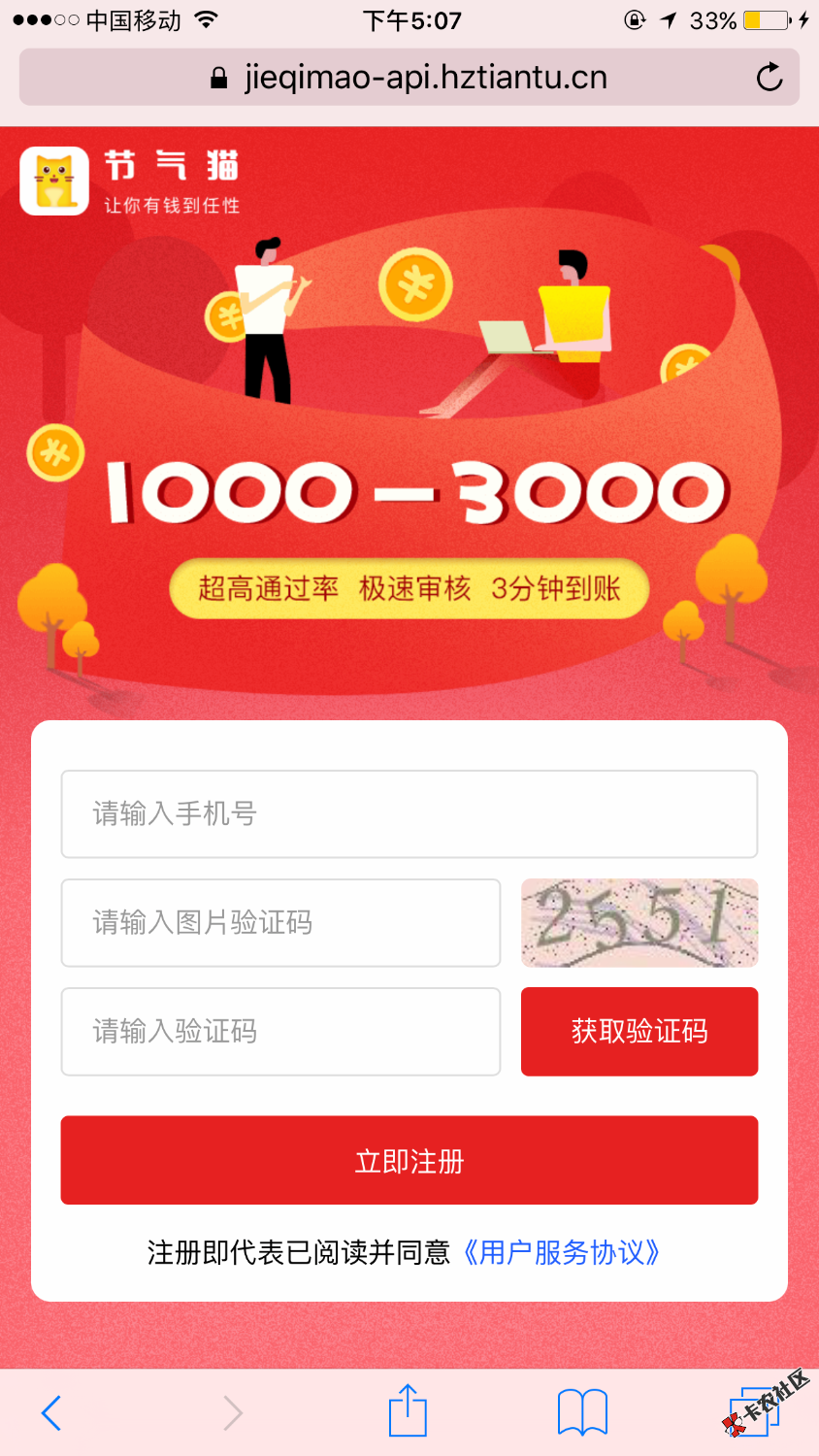Image resolution: width=819 pixels, height=1456 pixels.
Task: Open the Safari share sheet
Action: tap(408, 1410)
